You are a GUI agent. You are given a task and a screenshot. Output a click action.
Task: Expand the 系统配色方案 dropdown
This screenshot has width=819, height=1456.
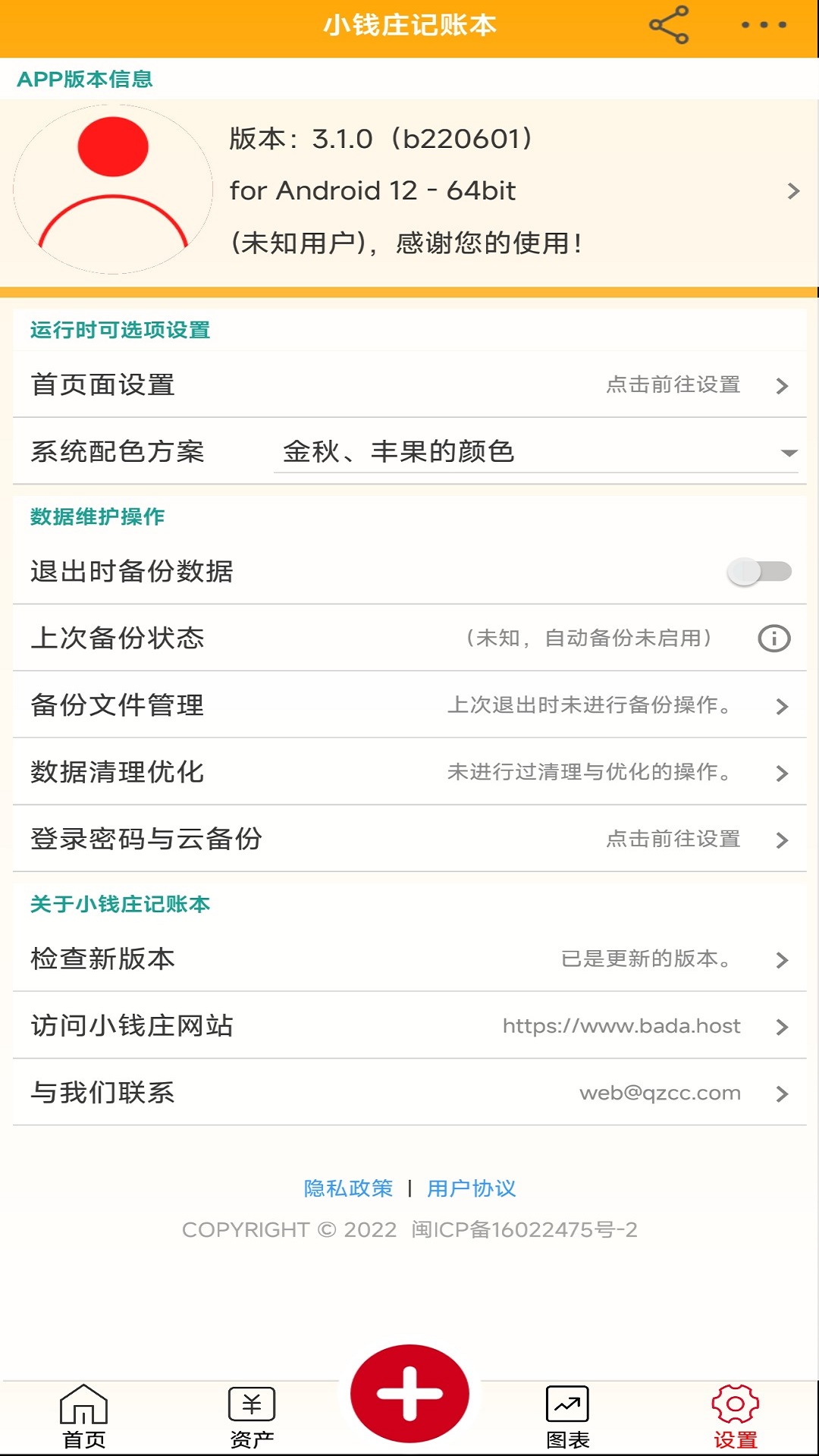click(x=536, y=452)
